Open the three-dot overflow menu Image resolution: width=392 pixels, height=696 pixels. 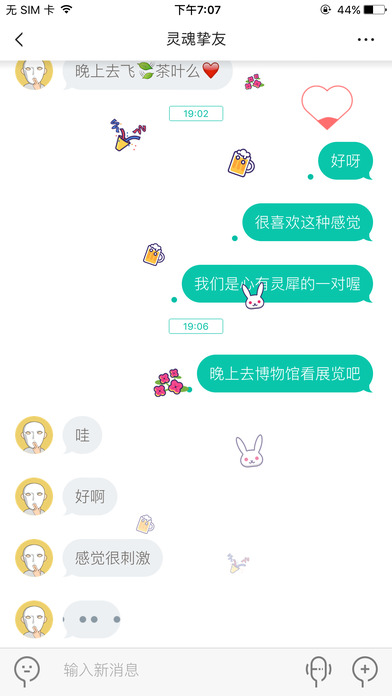(x=366, y=40)
